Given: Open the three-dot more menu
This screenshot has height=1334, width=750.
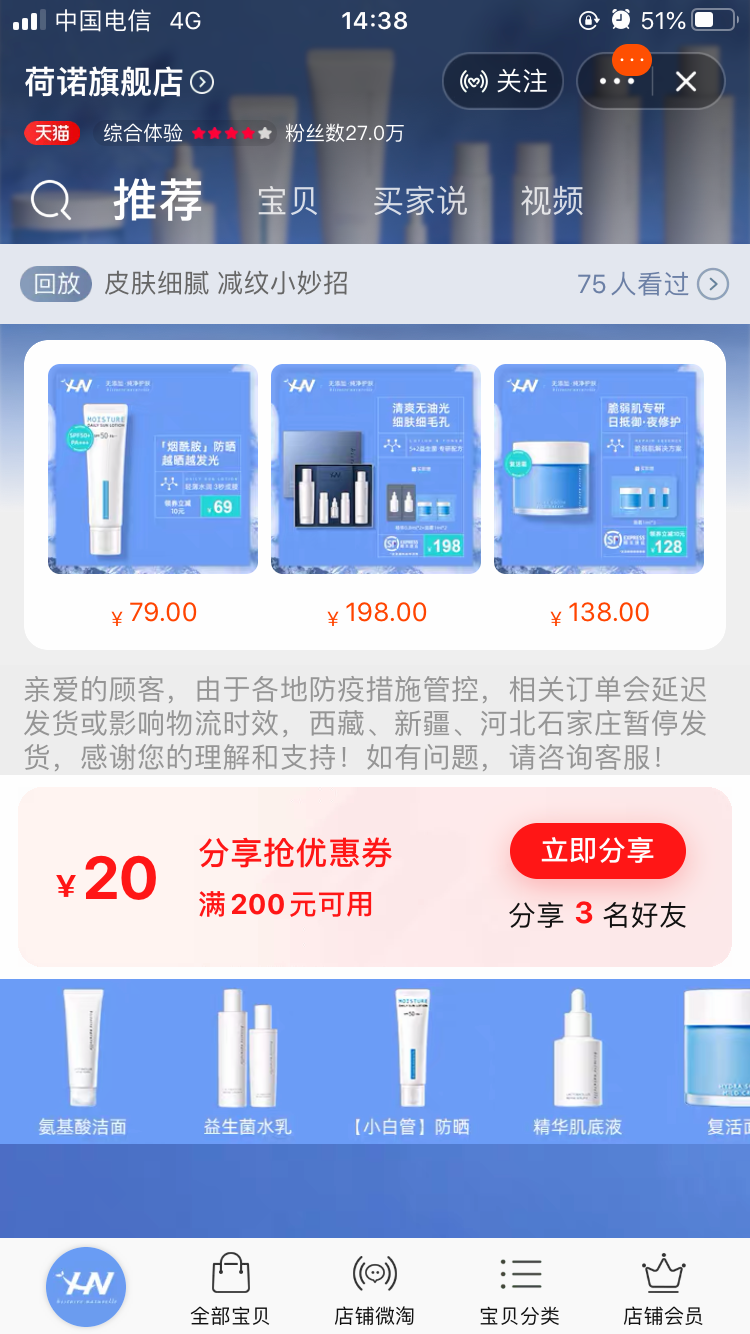Looking at the screenshot, I should pos(617,81).
